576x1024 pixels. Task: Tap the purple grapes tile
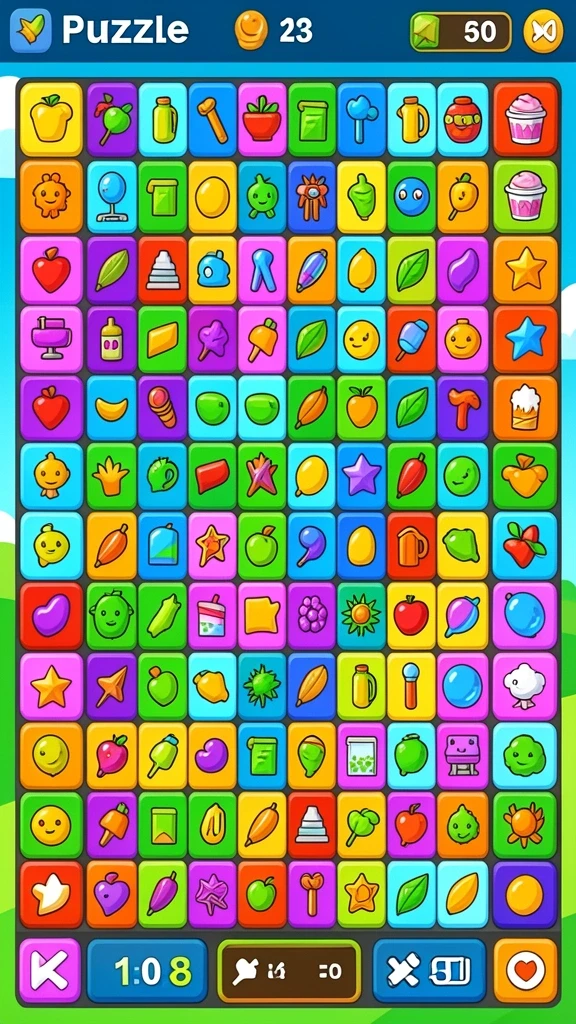coord(312,616)
